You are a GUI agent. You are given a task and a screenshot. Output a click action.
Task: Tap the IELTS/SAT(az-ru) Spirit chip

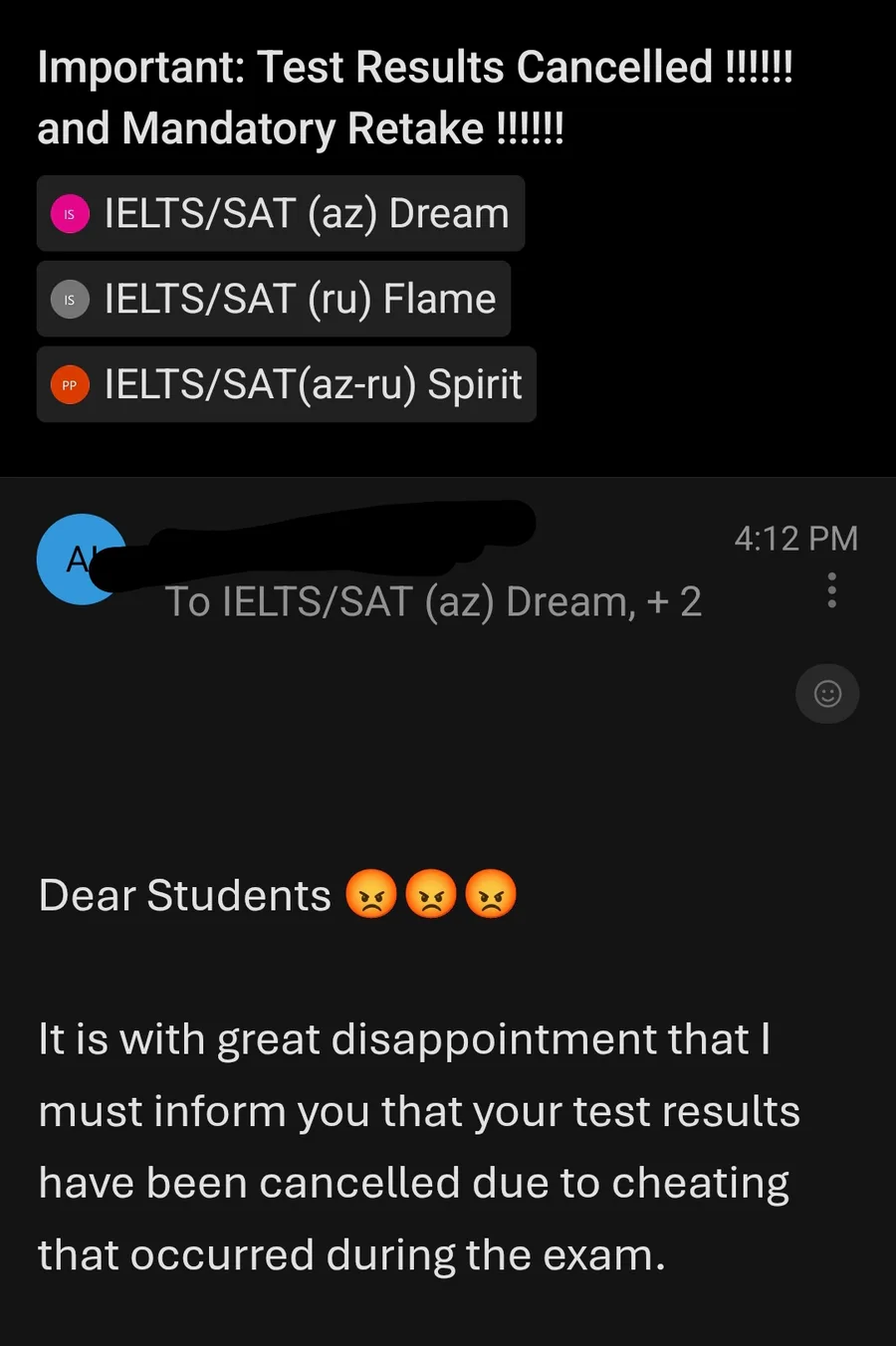287,385
